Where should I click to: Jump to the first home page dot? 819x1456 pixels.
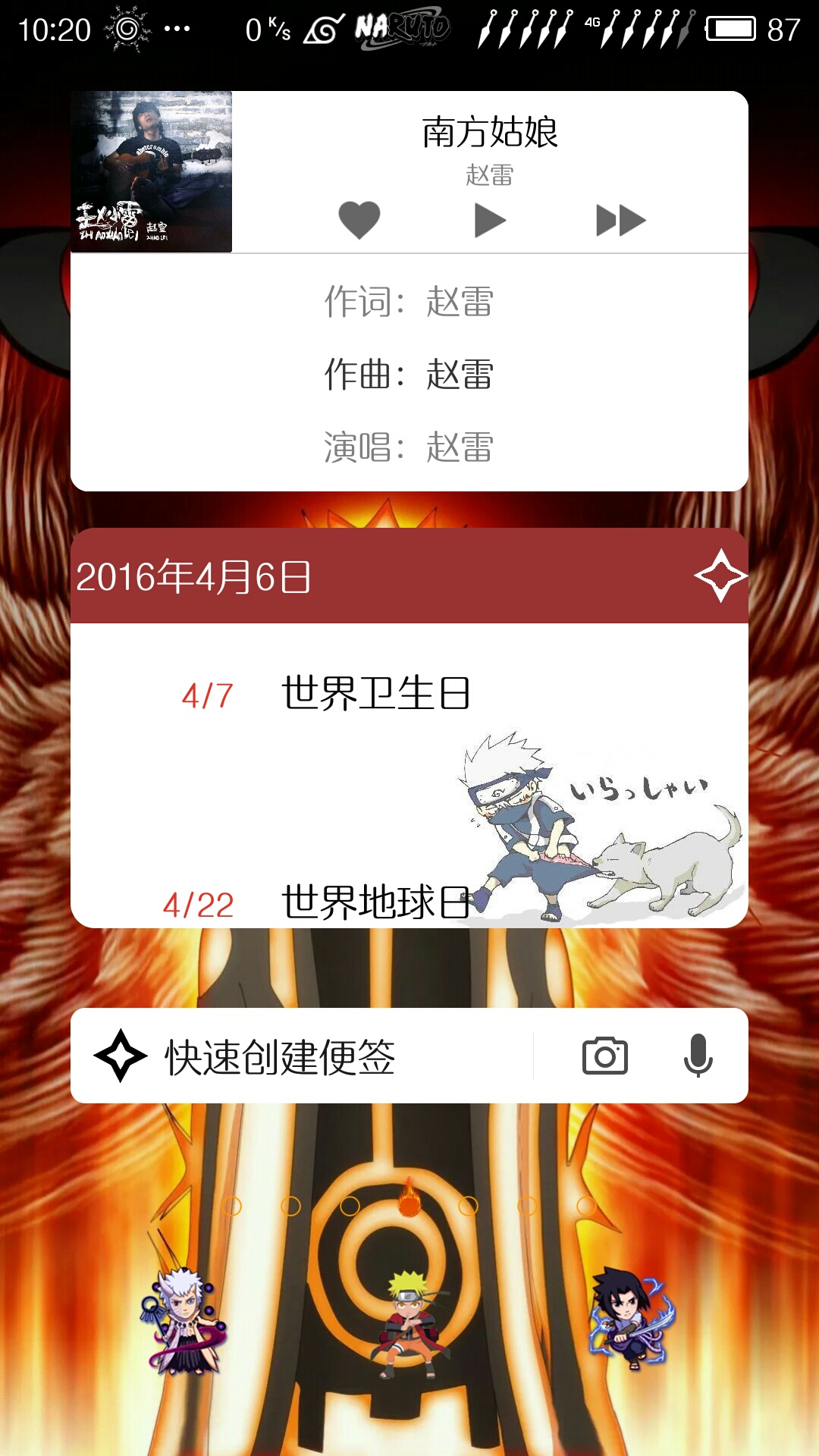point(232,1206)
